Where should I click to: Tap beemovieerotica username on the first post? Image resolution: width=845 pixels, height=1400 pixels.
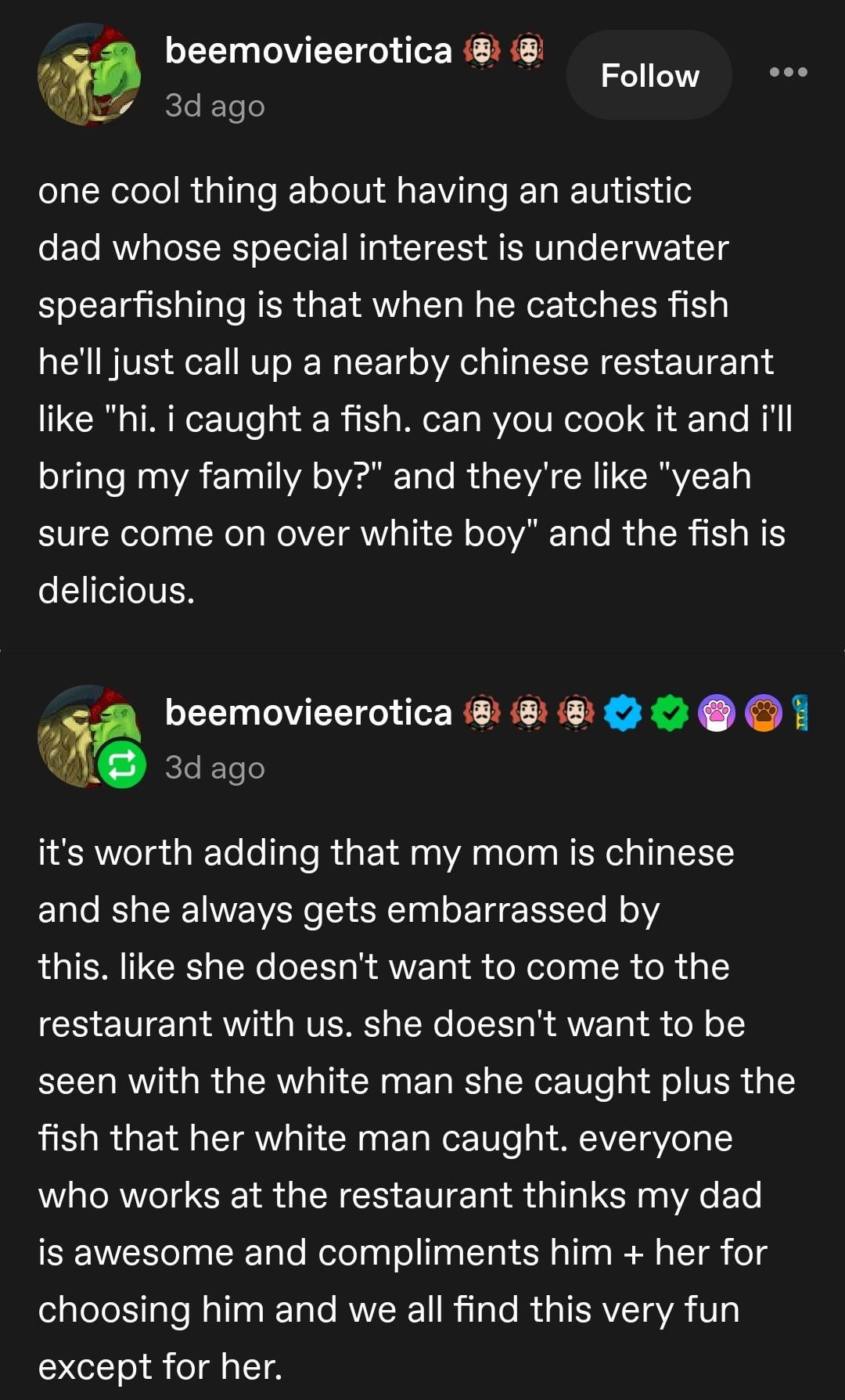tap(308, 51)
